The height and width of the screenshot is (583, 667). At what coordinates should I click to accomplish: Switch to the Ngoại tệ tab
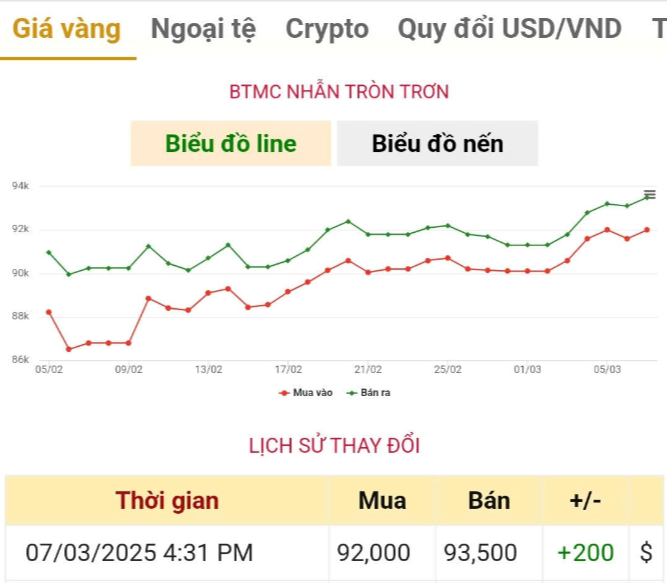(203, 29)
